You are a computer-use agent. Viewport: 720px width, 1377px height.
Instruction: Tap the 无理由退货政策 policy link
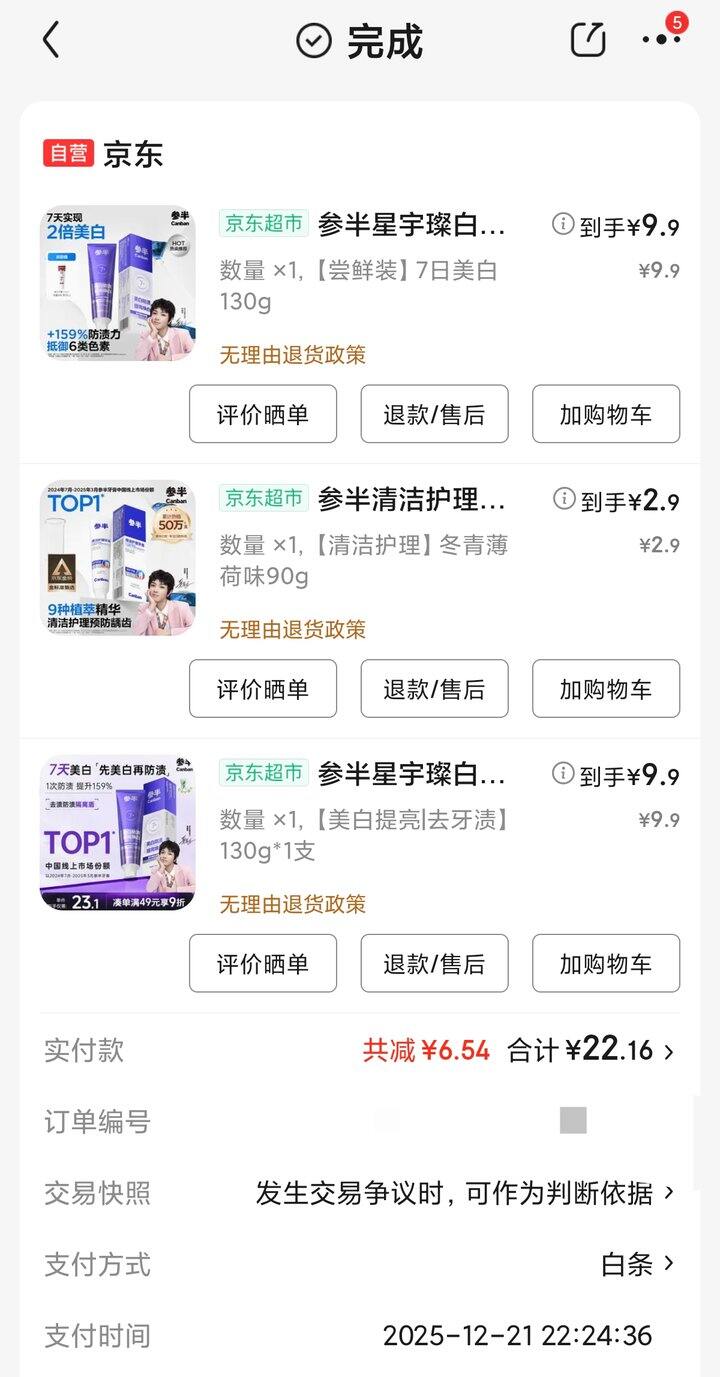[x=293, y=354]
